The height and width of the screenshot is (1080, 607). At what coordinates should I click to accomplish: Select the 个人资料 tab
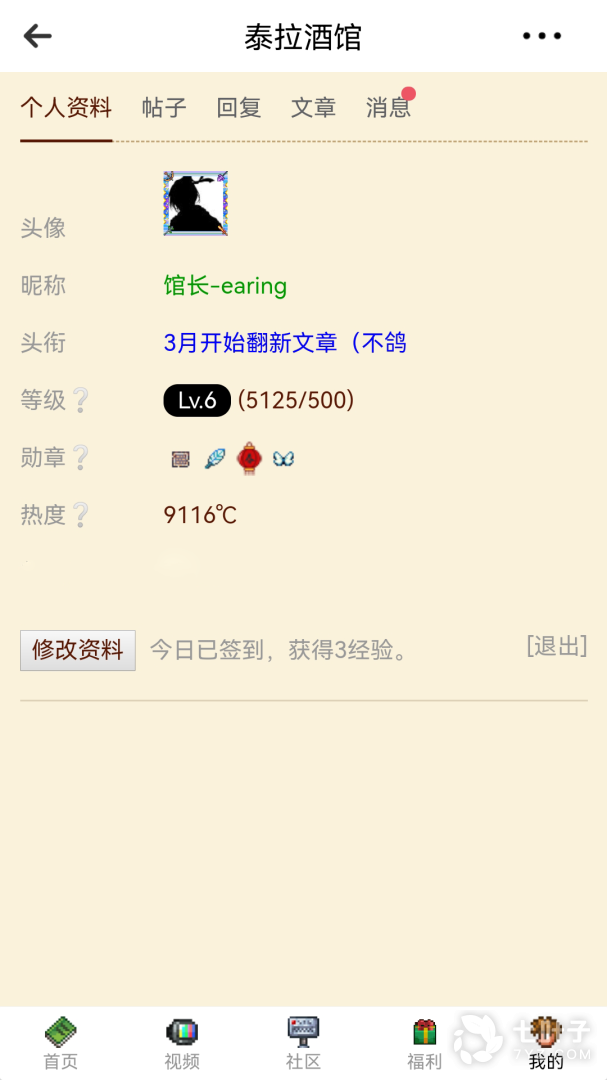click(66, 108)
